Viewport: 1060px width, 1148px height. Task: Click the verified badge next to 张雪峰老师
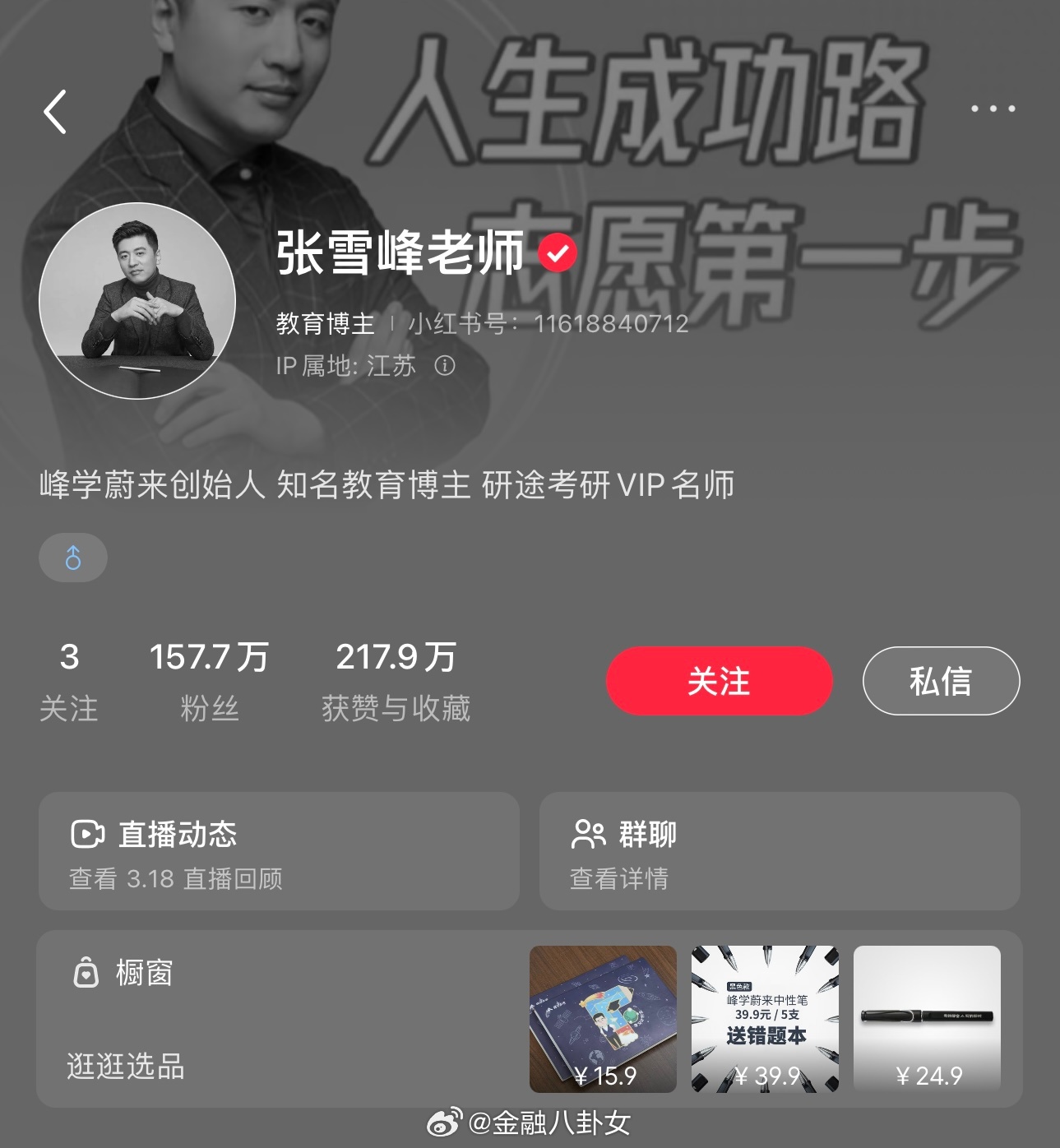coord(558,253)
